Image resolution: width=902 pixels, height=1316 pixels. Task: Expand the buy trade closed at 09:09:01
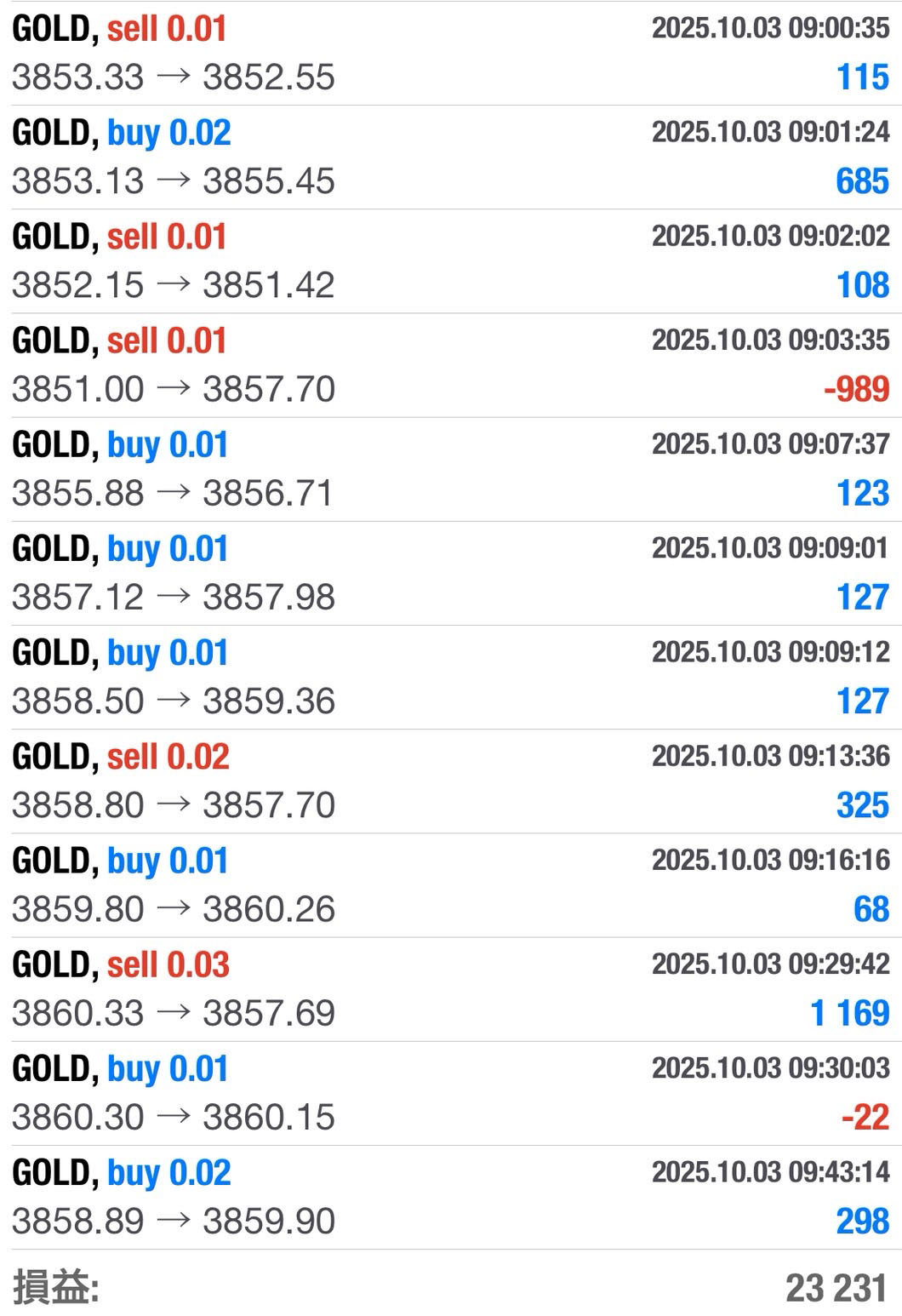tap(451, 572)
